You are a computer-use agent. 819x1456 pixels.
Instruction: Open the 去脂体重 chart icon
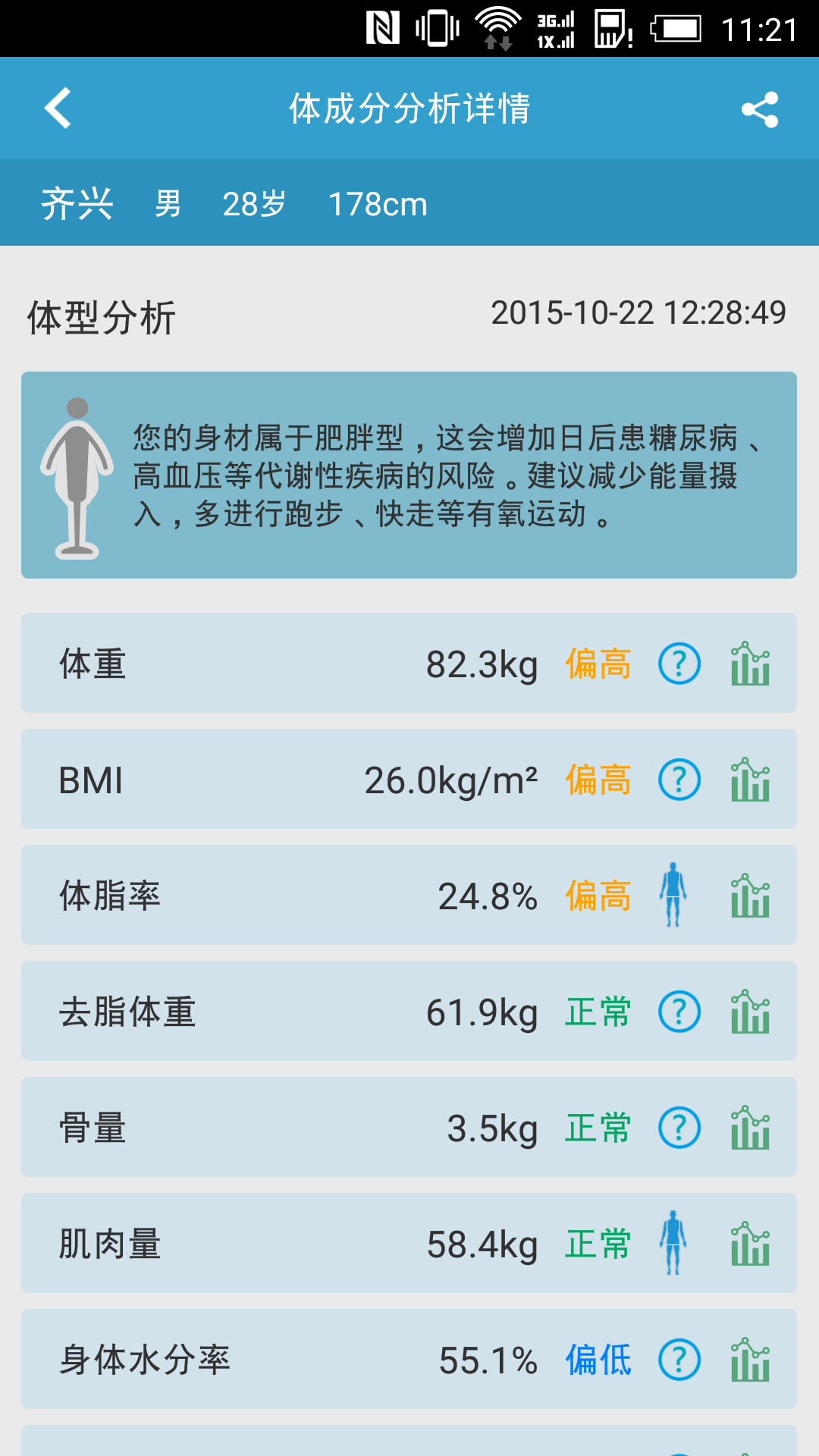pyautogui.click(x=749, y=1011)
